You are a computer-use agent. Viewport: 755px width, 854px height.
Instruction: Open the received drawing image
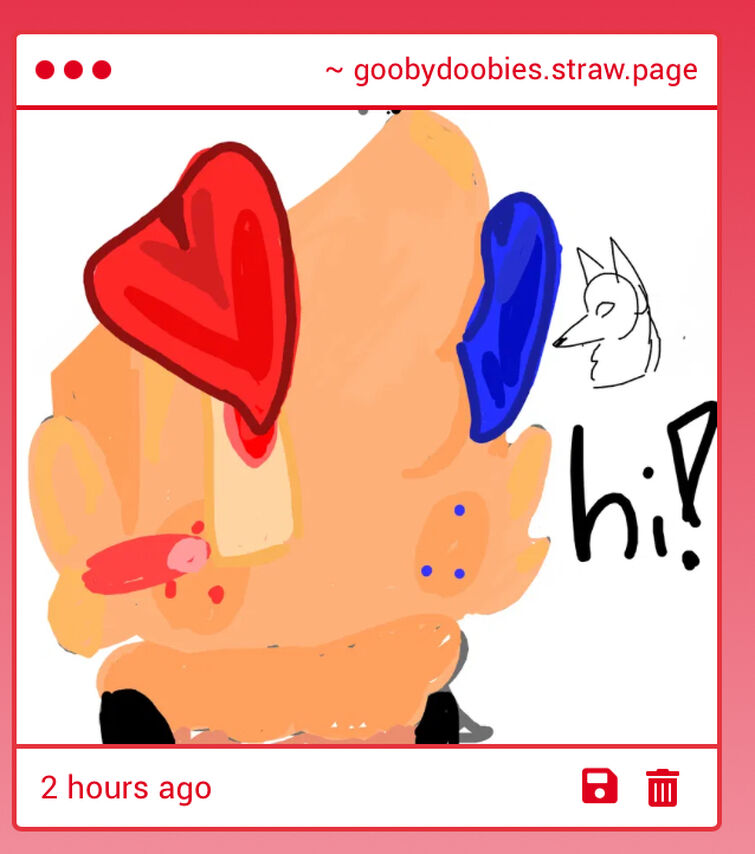(x=367, y=427)
